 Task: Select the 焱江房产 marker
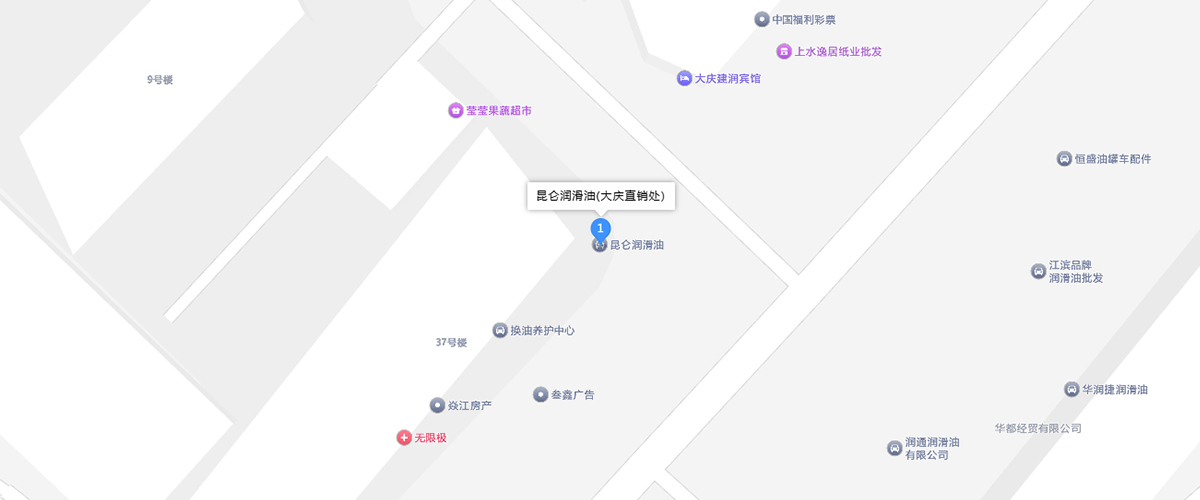pyautogui.click(x=437, y=405)
